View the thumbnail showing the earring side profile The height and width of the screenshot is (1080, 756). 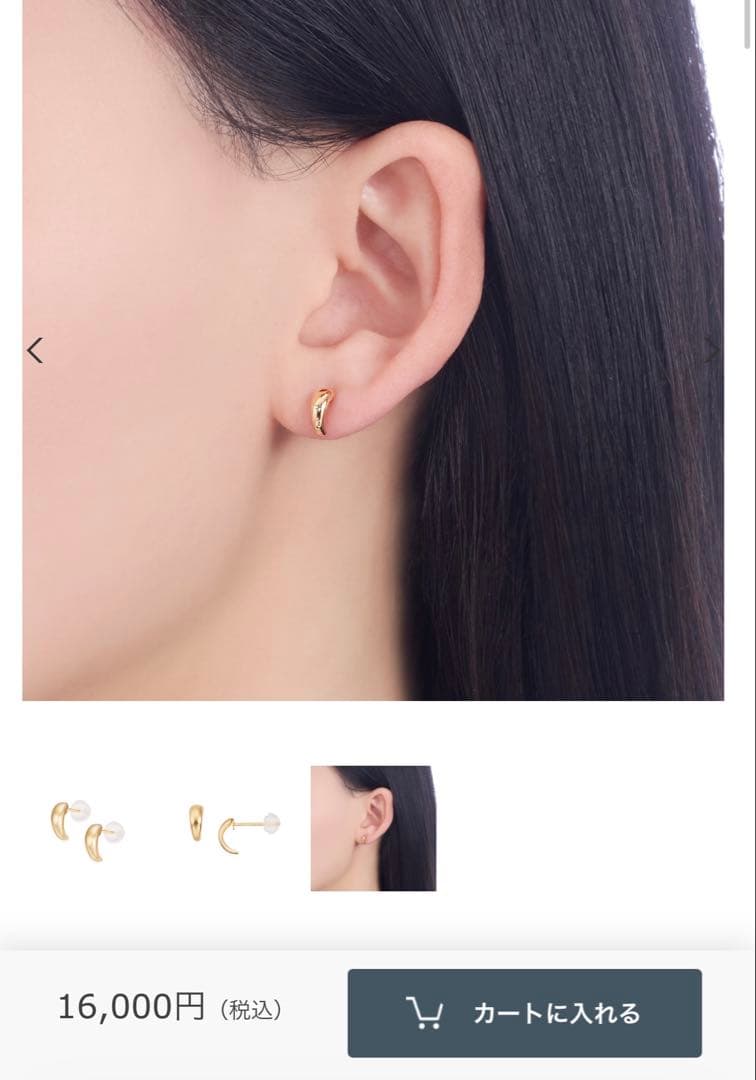(x=234, y=829)
